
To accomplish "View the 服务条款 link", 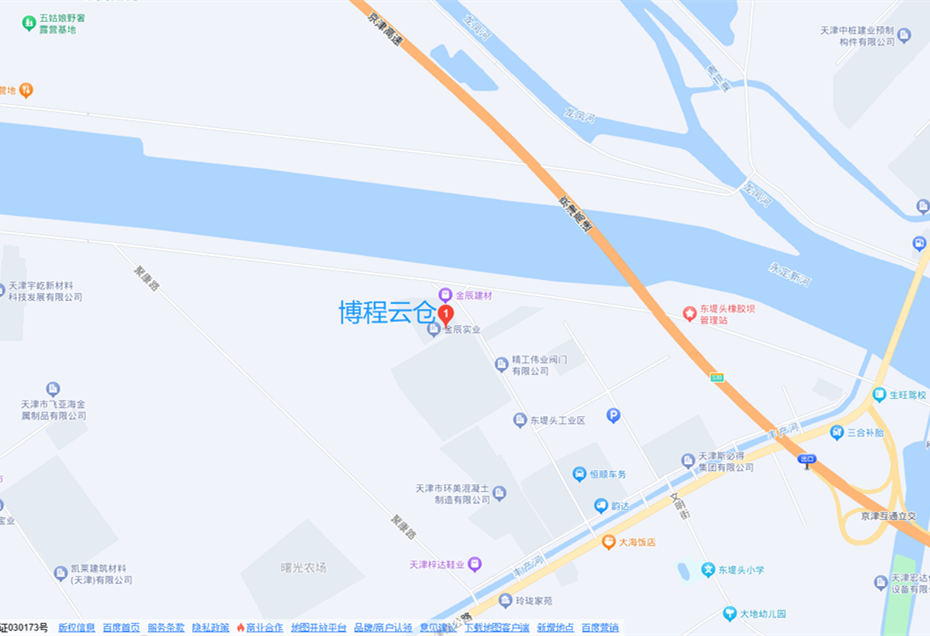I will coord(166,628).
